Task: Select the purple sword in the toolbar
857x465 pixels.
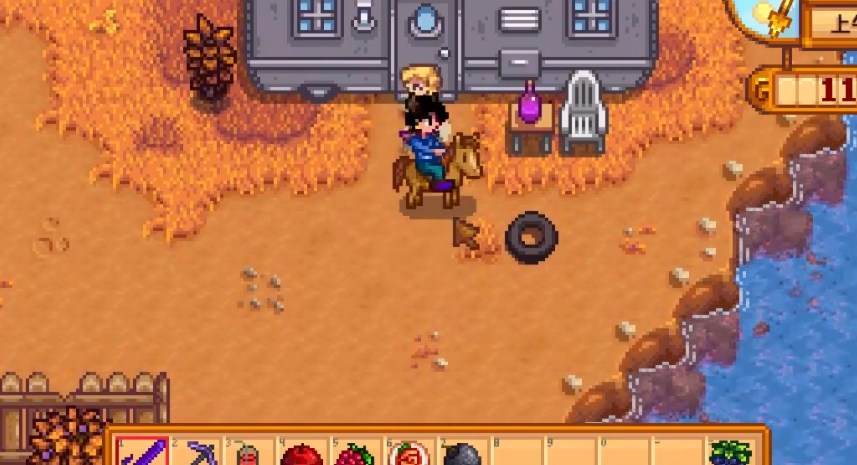Action: [141, 454]
